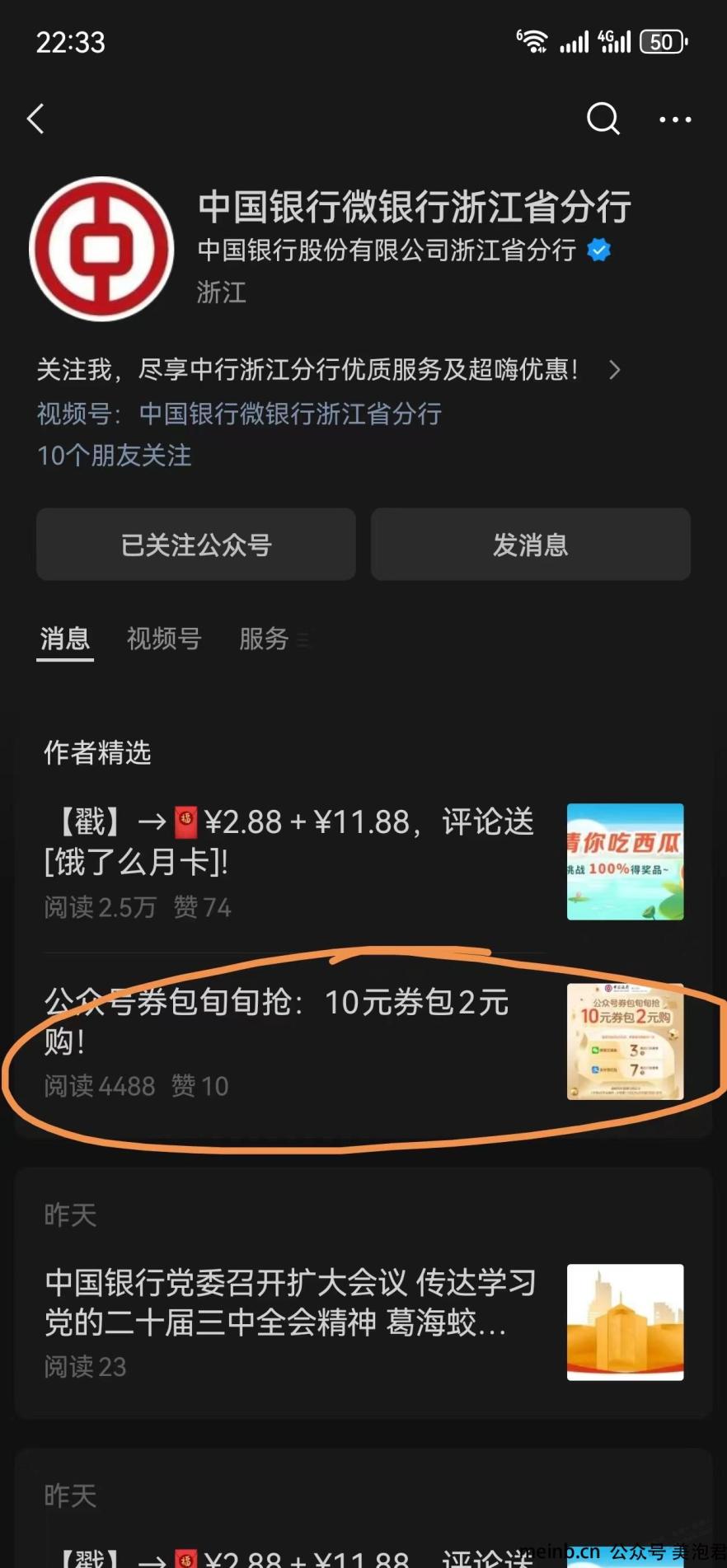Open the 10元券包2元购 article
Screen dimensions: 727x1568
(x=363, y=1041)
